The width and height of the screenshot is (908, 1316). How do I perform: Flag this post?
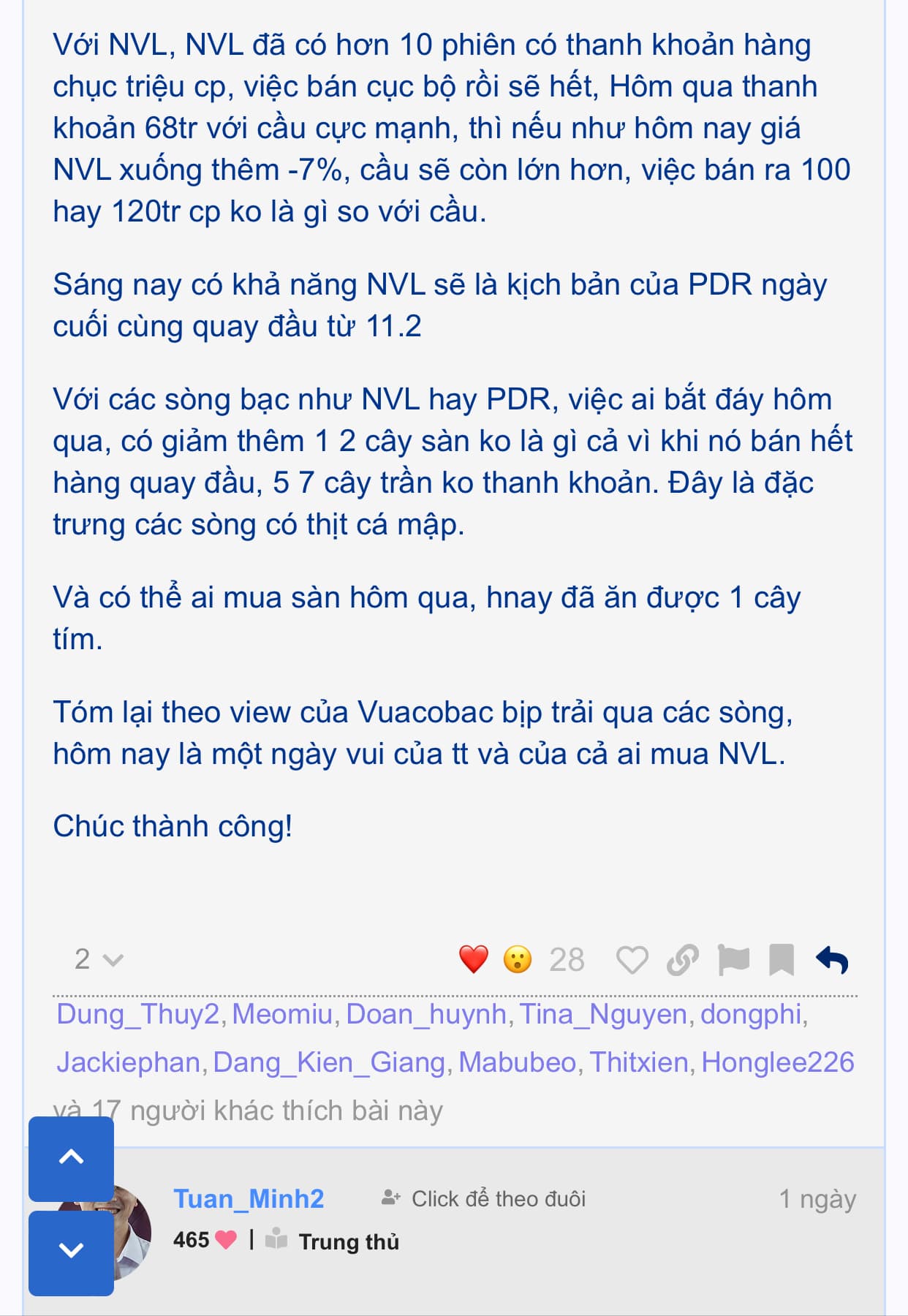tap(733, 960)
